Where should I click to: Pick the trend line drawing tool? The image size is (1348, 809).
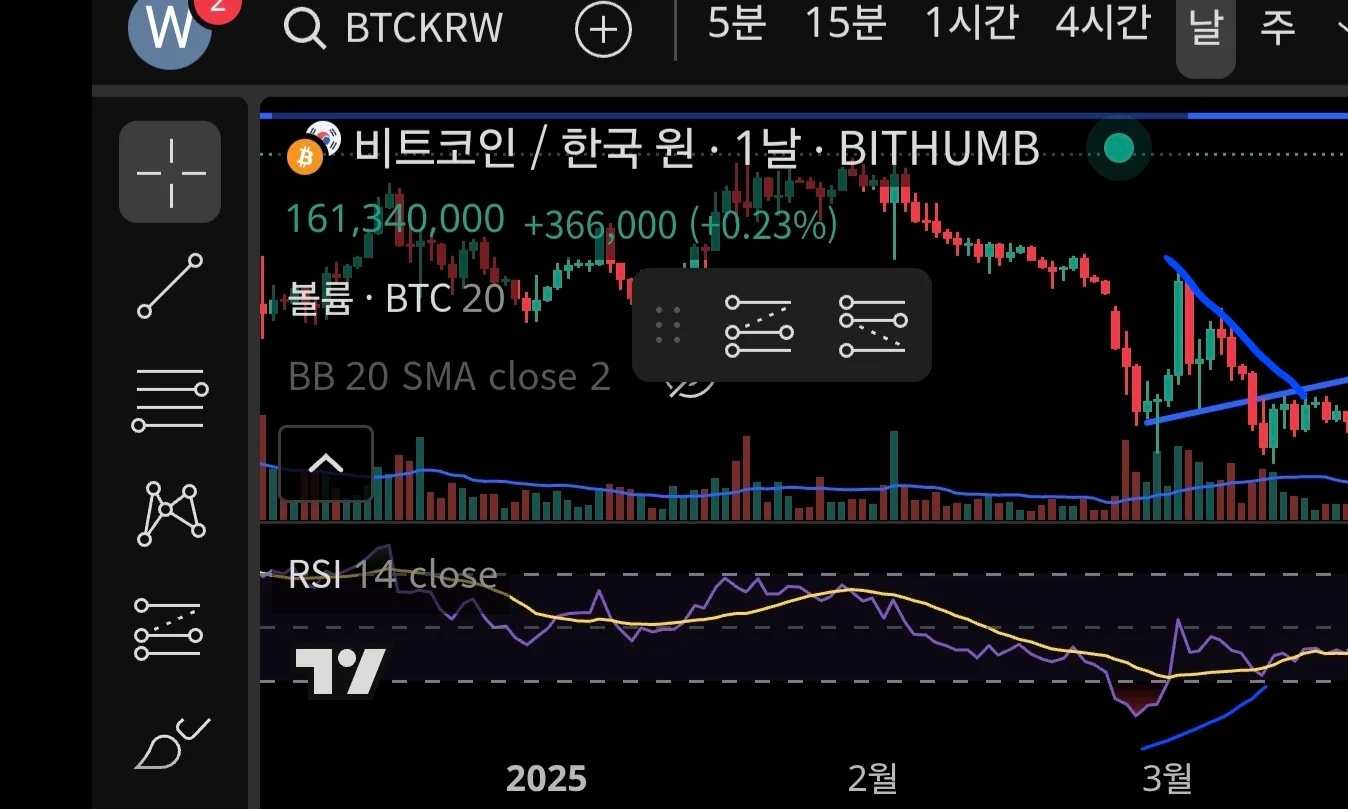point(170,285)
